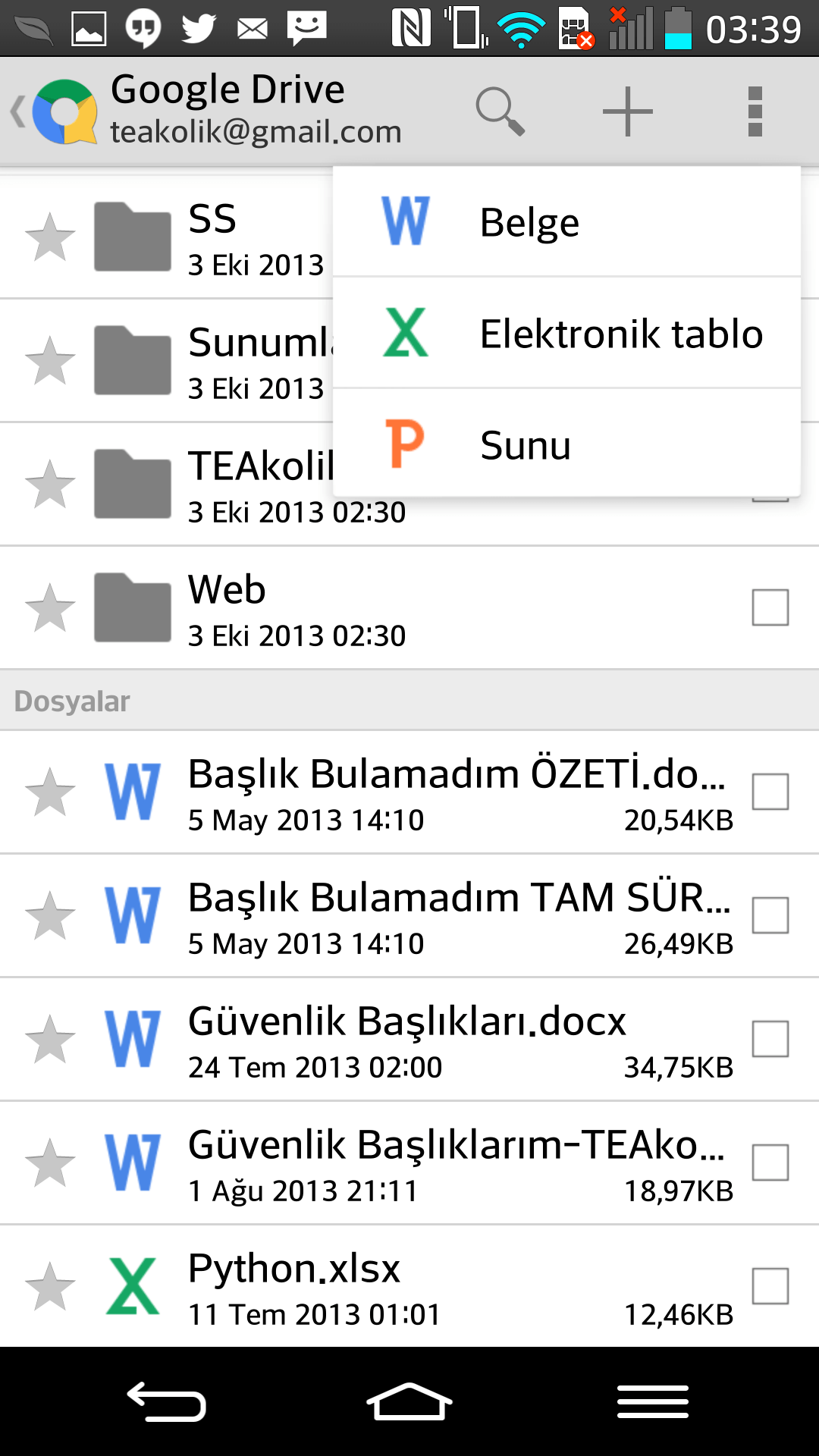Tap the plus icon in the toolbar
The width and height of the screenshot is (819, 1456).
(628, 111)
